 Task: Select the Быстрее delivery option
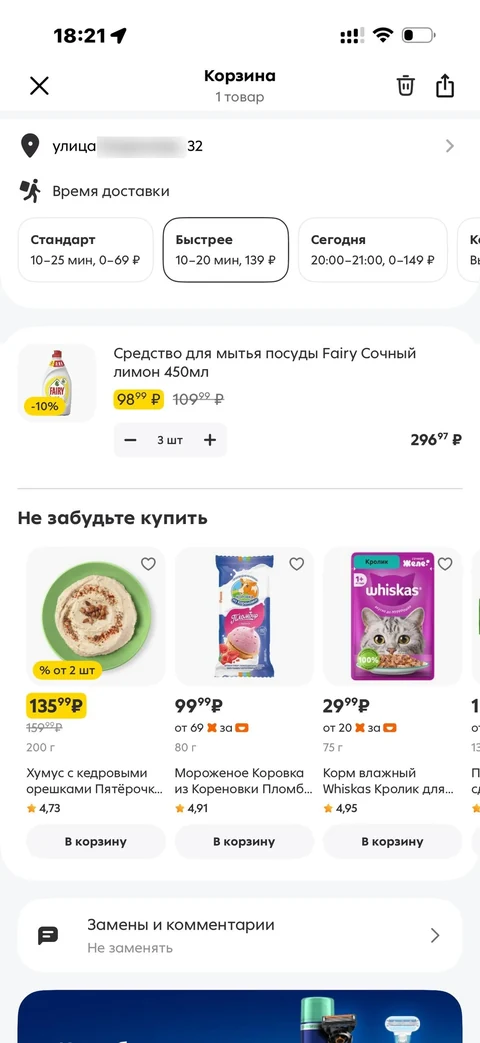(226, 249)
